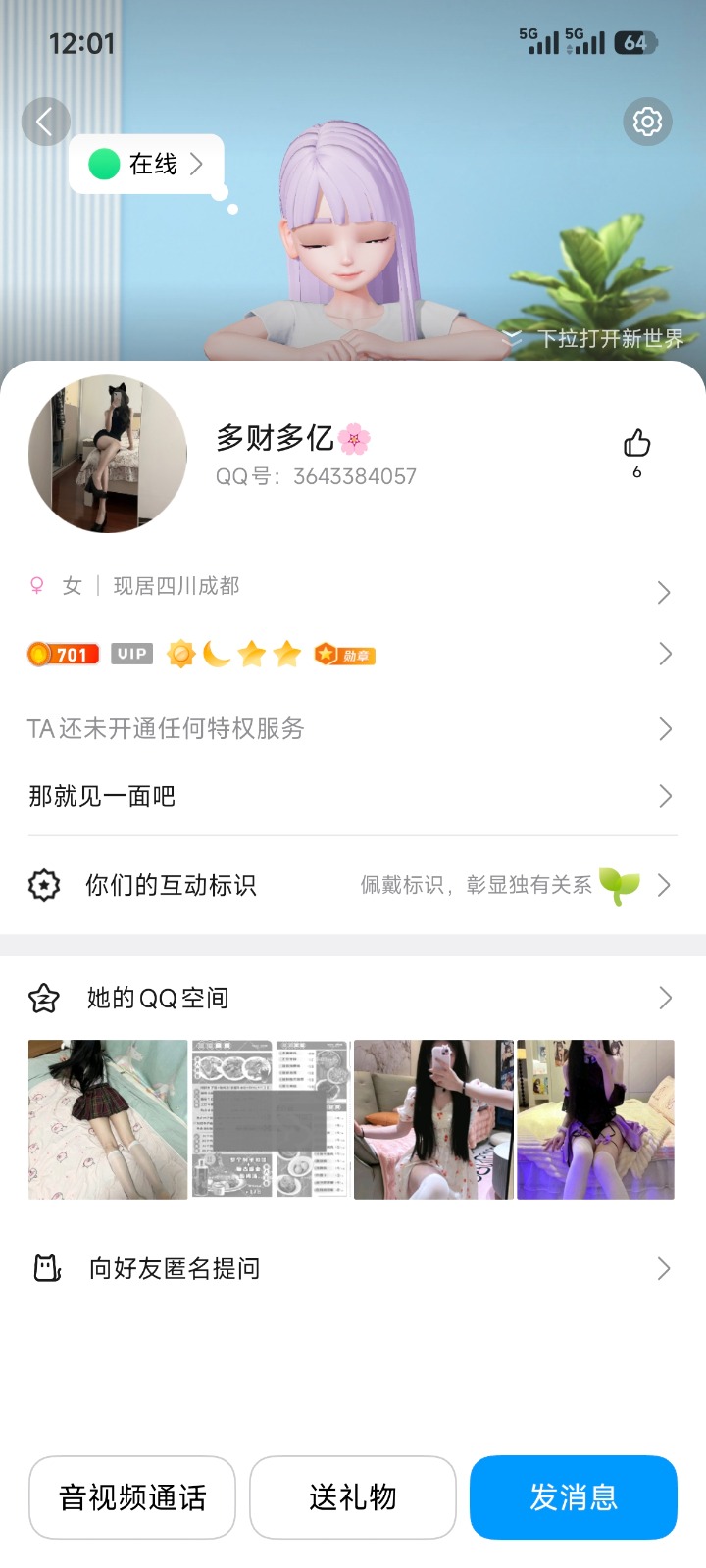Open the 女 | 现居四川成都 info row
This screenshot has width=706, height=1568.
click(x=351, y=588)
